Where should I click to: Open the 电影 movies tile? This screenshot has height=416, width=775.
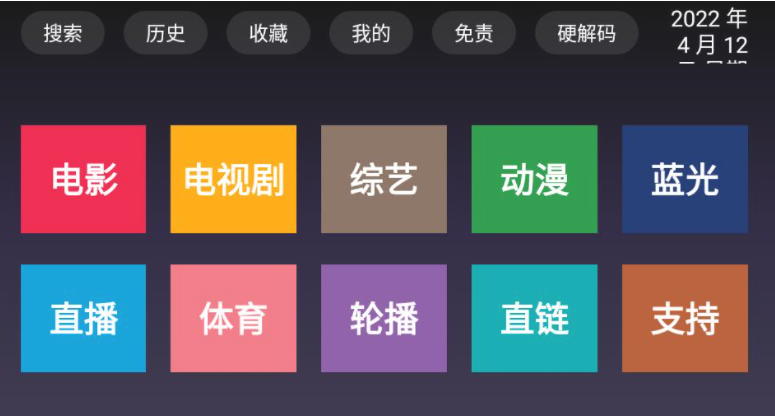click(83, 179)
